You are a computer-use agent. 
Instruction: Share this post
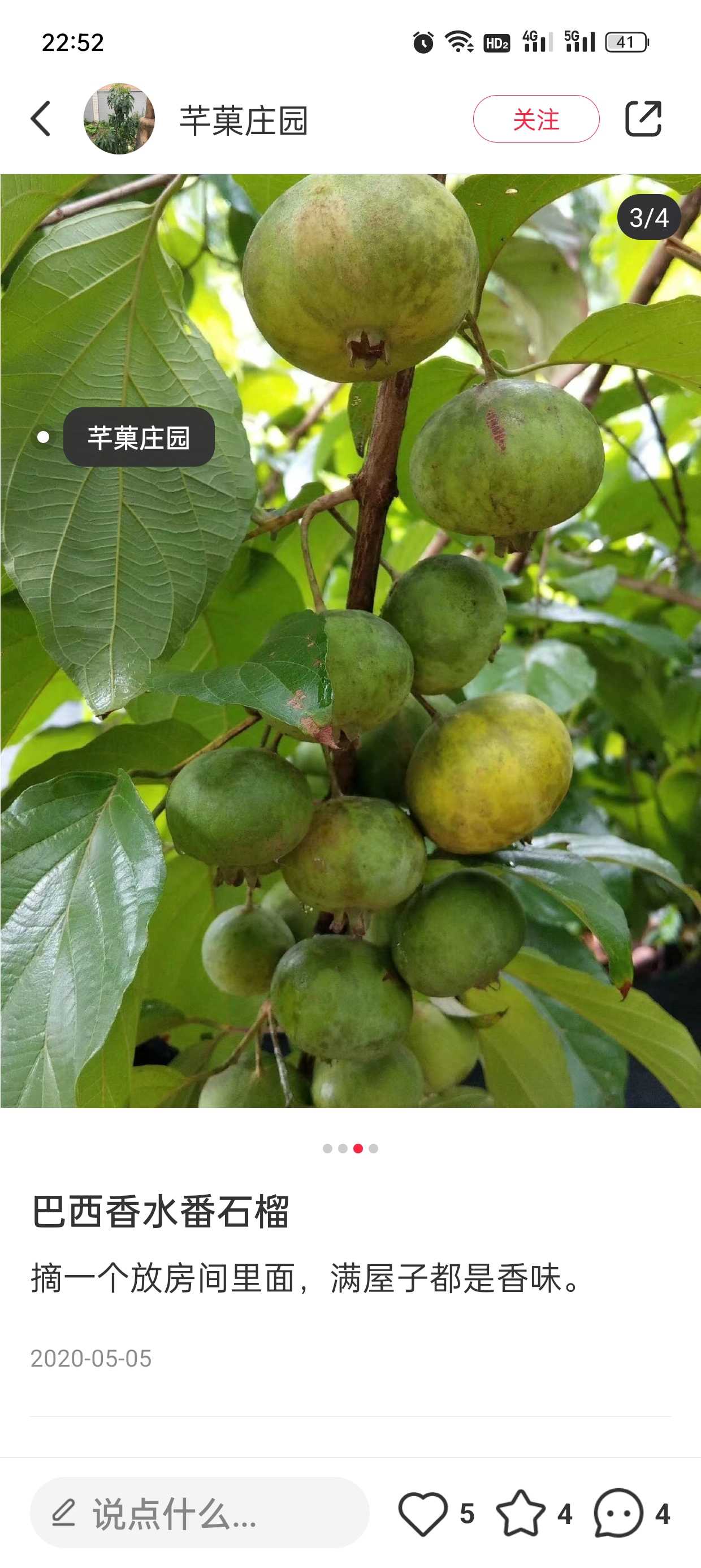(x=643, y=118)
